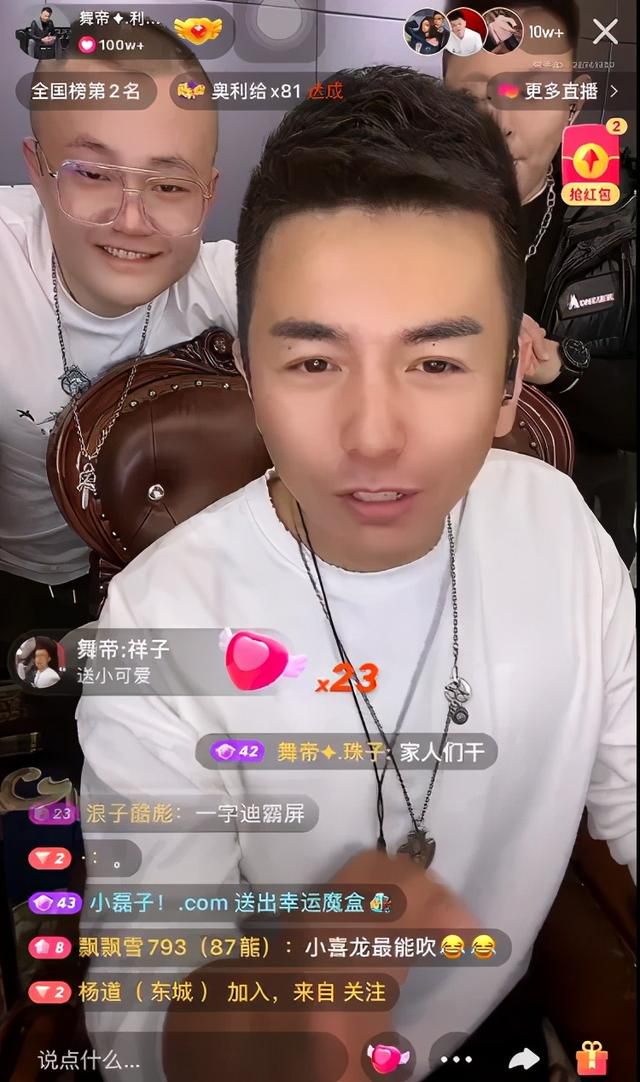This screenshot has width=640, height=1082.
Task: View the 10w+ audience count list
Action: 546,32
